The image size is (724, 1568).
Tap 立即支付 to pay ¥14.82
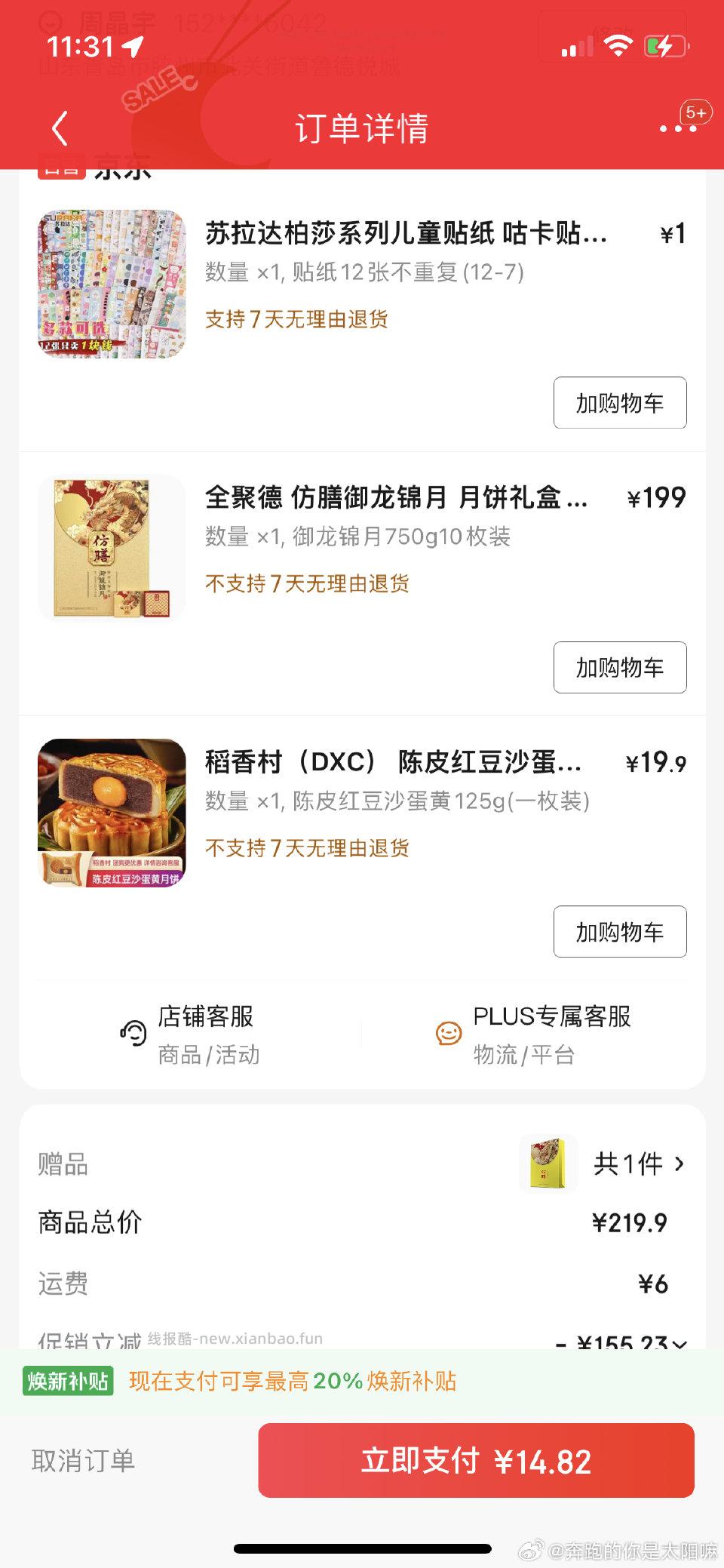pos(475,1461)
